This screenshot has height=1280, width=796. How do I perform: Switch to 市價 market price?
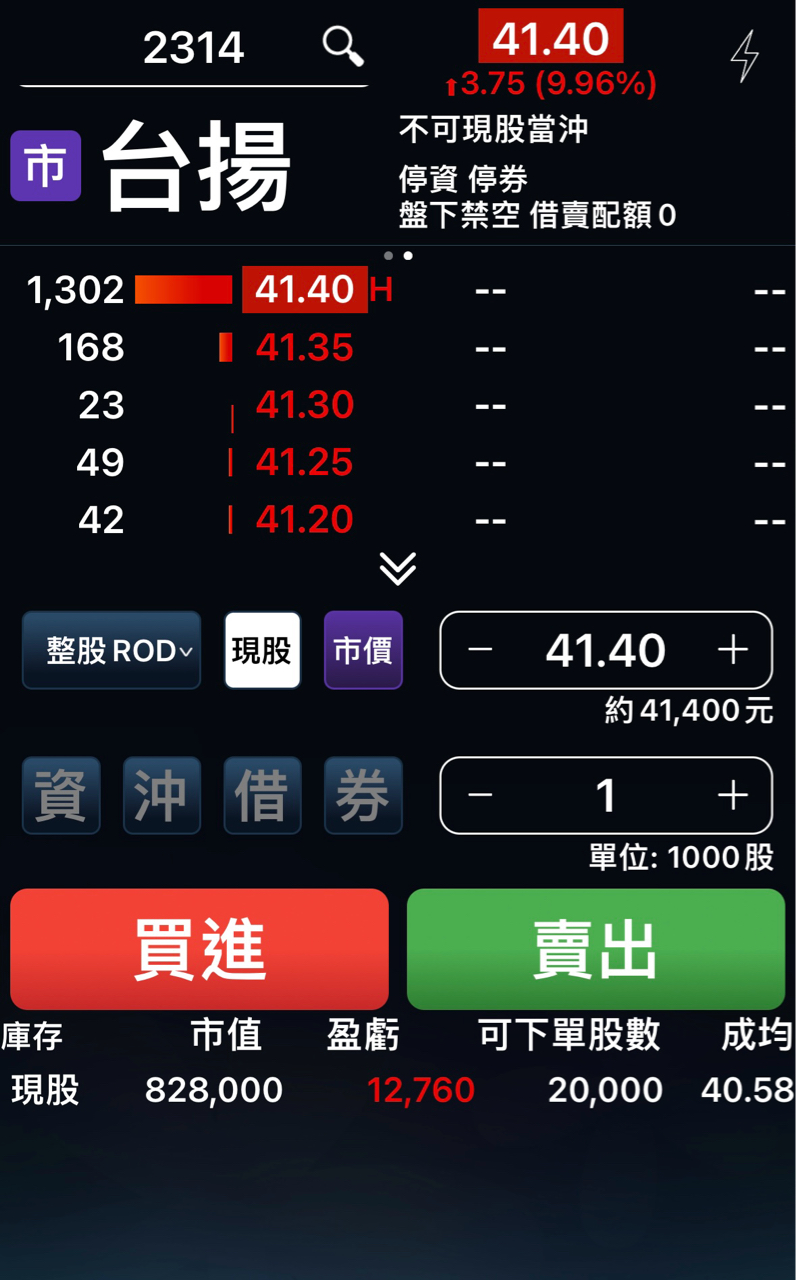pos(363,651)
